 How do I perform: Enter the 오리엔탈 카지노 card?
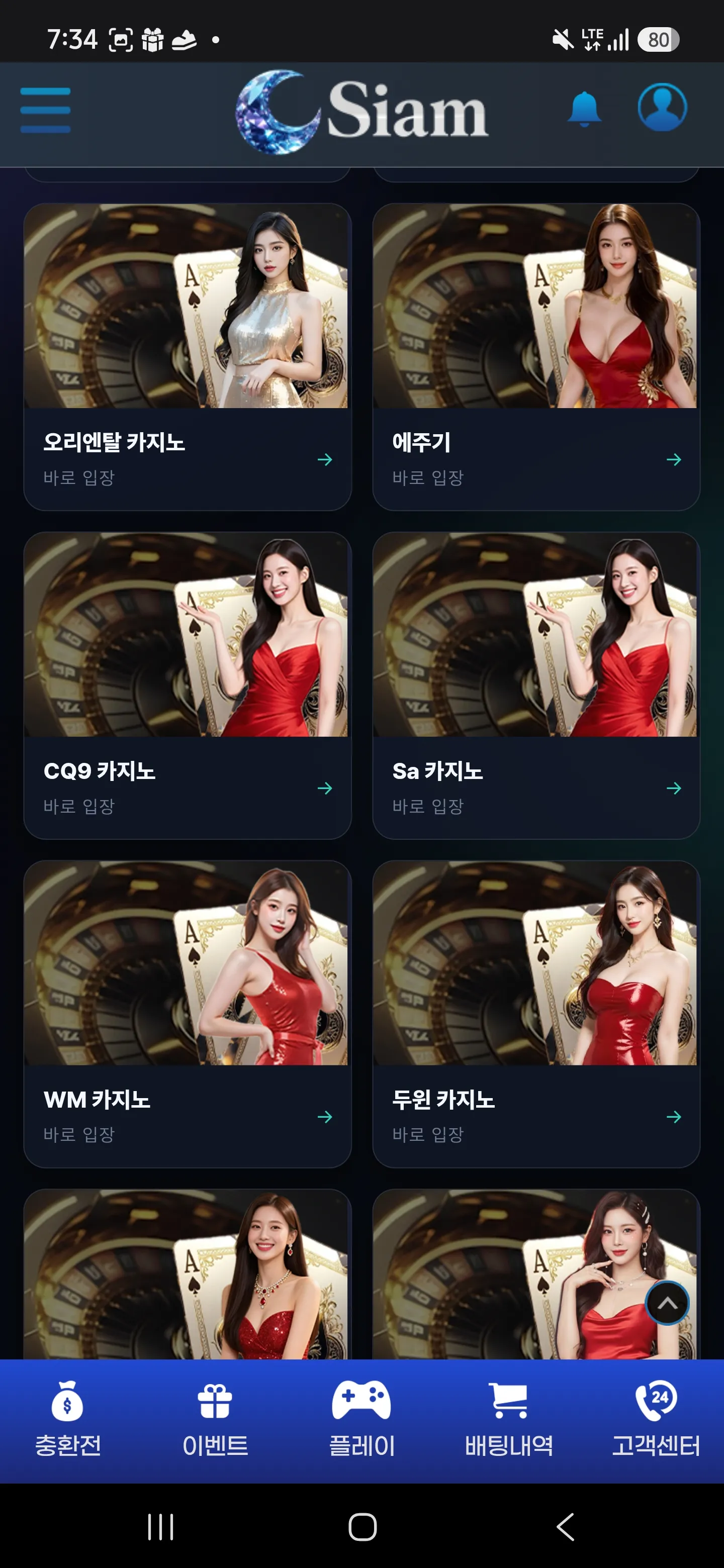click(x=188, y=357)
